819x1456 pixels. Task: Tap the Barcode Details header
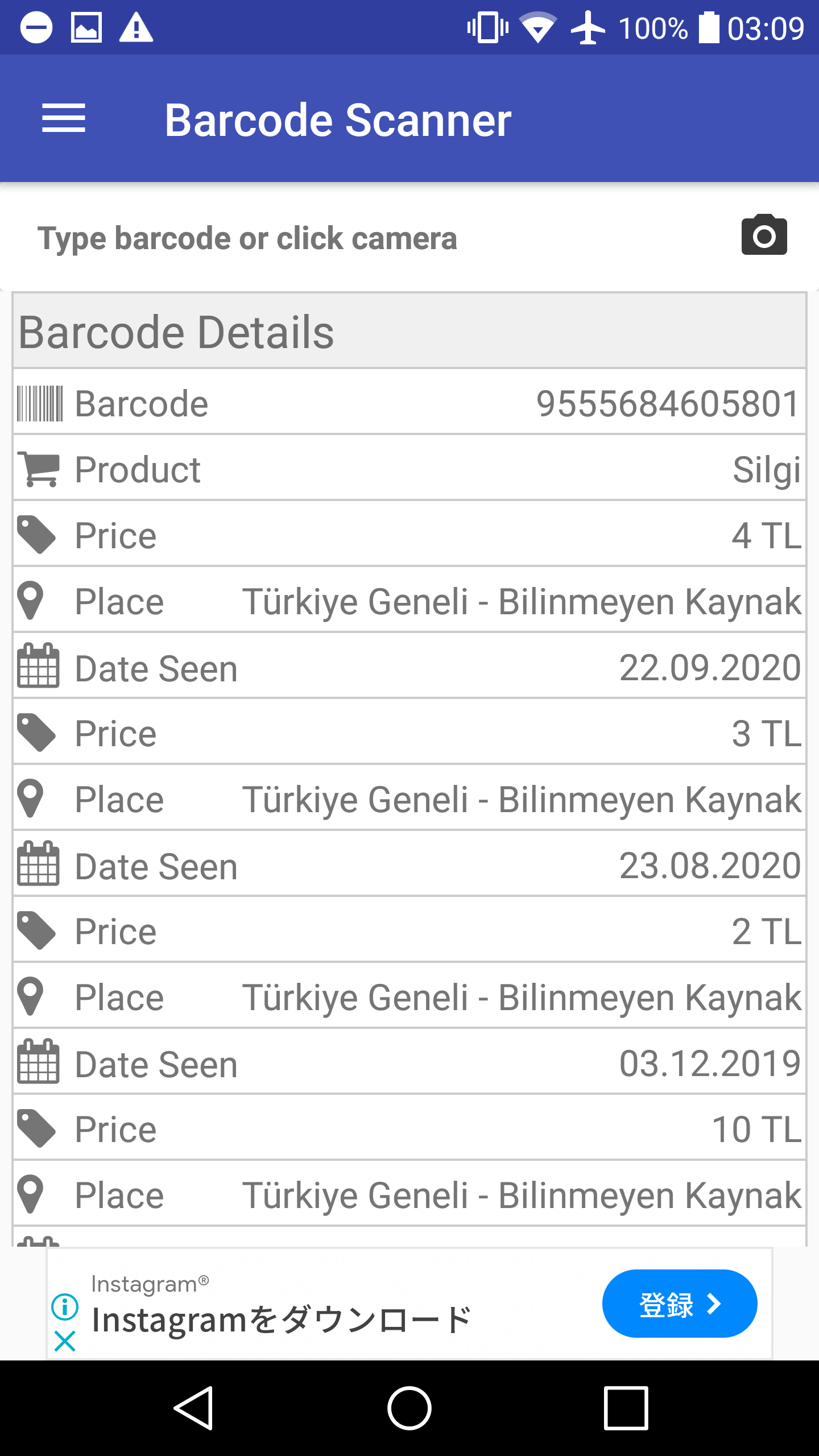click(x=176, y=332)
